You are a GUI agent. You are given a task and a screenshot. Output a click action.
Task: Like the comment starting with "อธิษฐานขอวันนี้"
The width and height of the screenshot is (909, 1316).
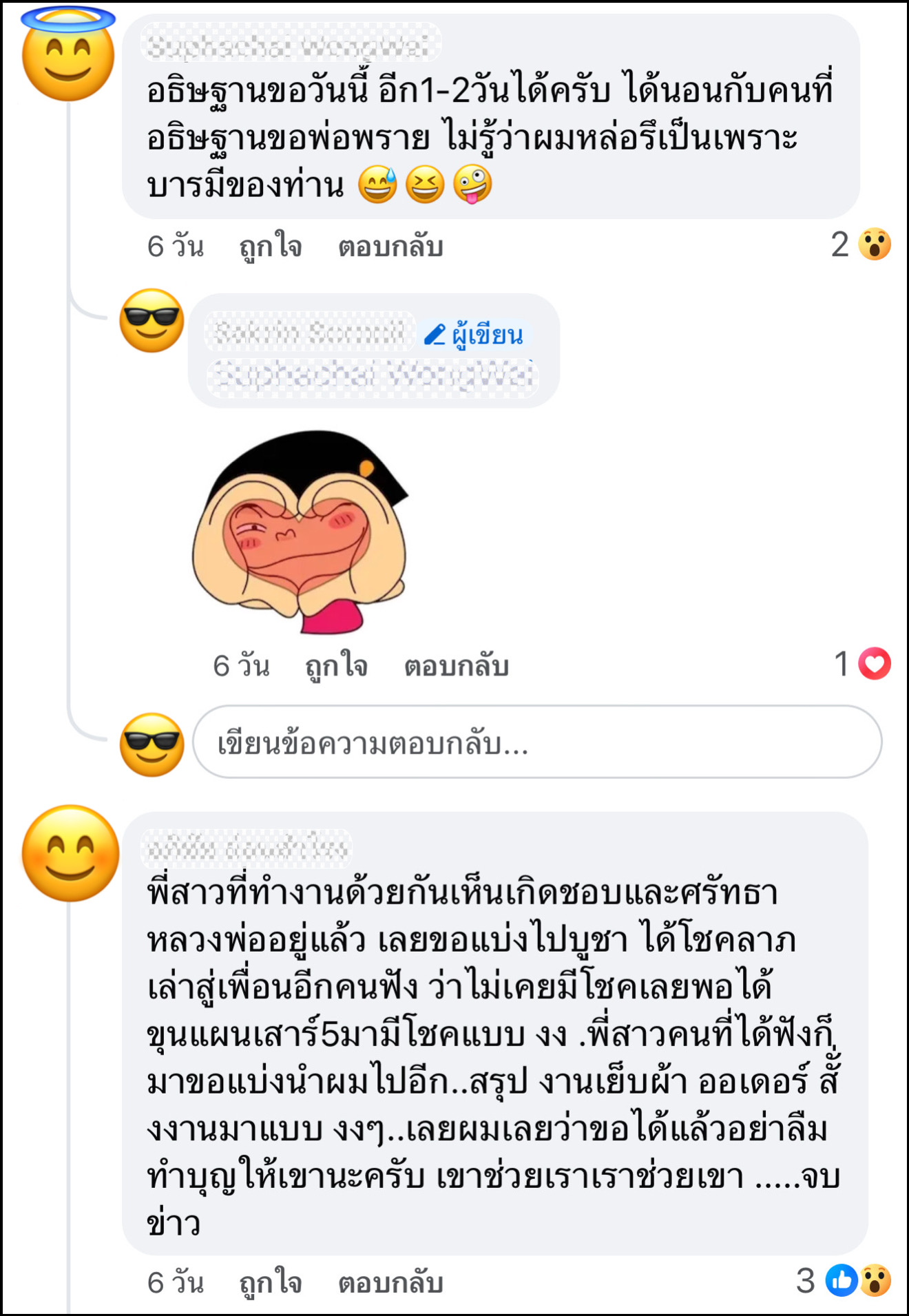point(270,246)
